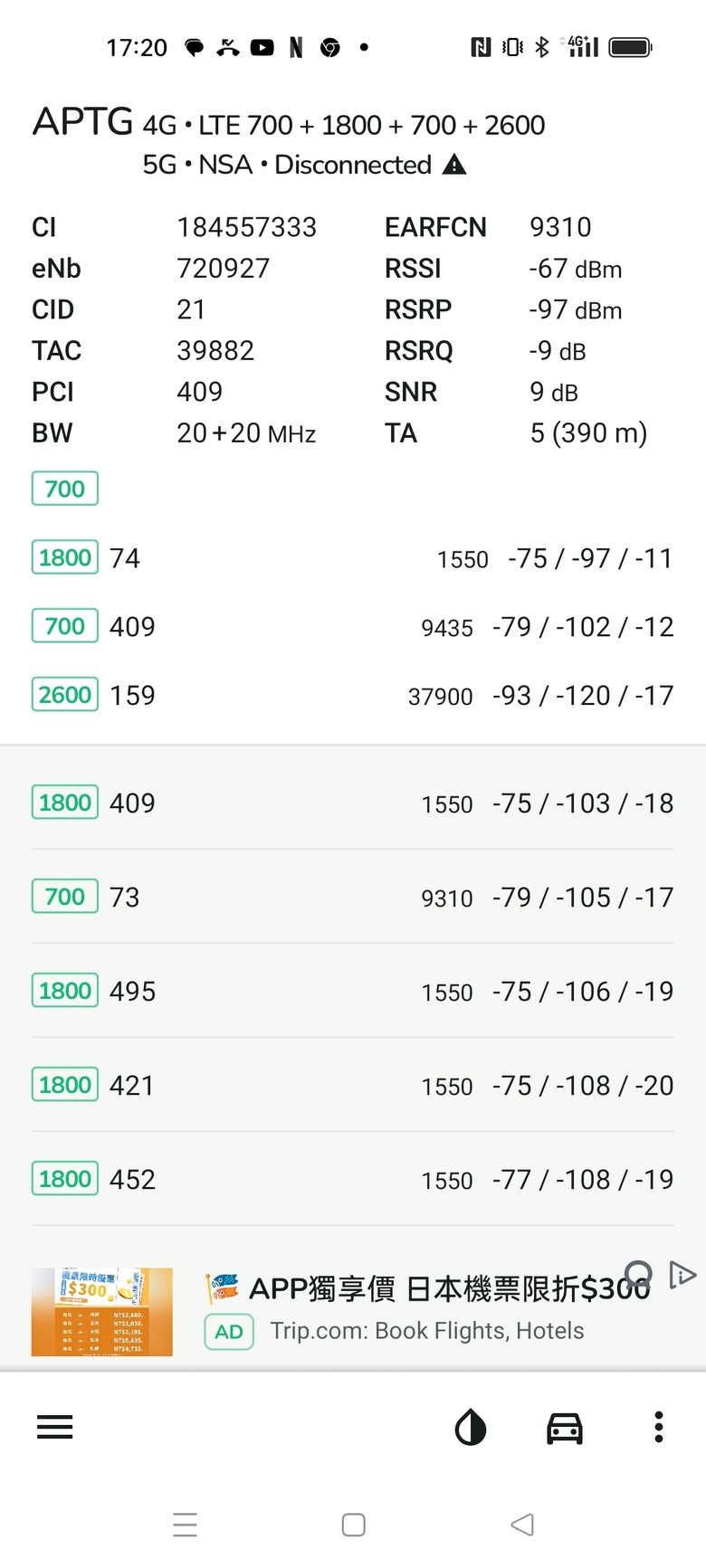Switch to car drive mode

(x=564, y=1428)
